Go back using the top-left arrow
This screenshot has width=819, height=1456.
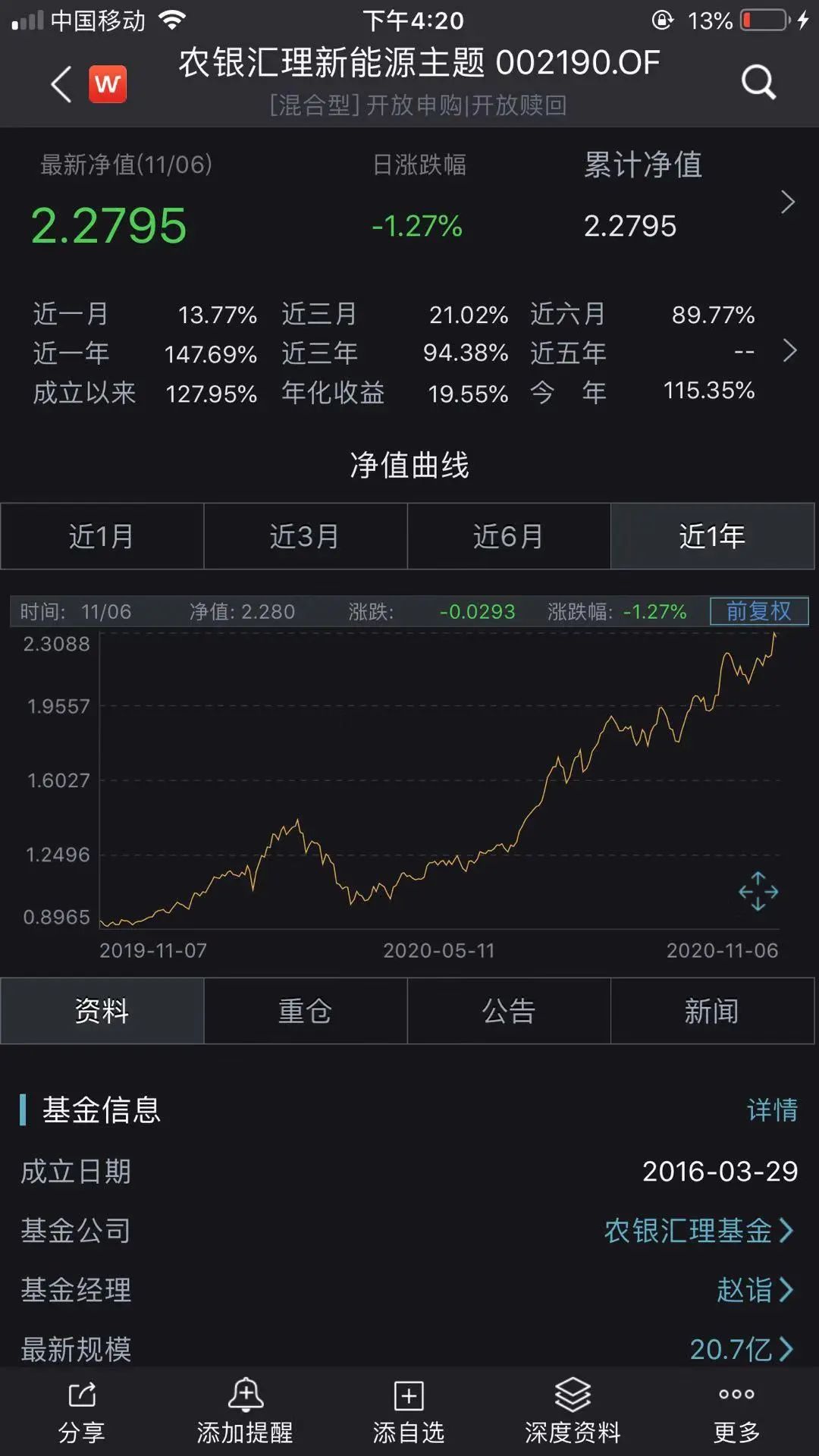(x=61, y=83)
